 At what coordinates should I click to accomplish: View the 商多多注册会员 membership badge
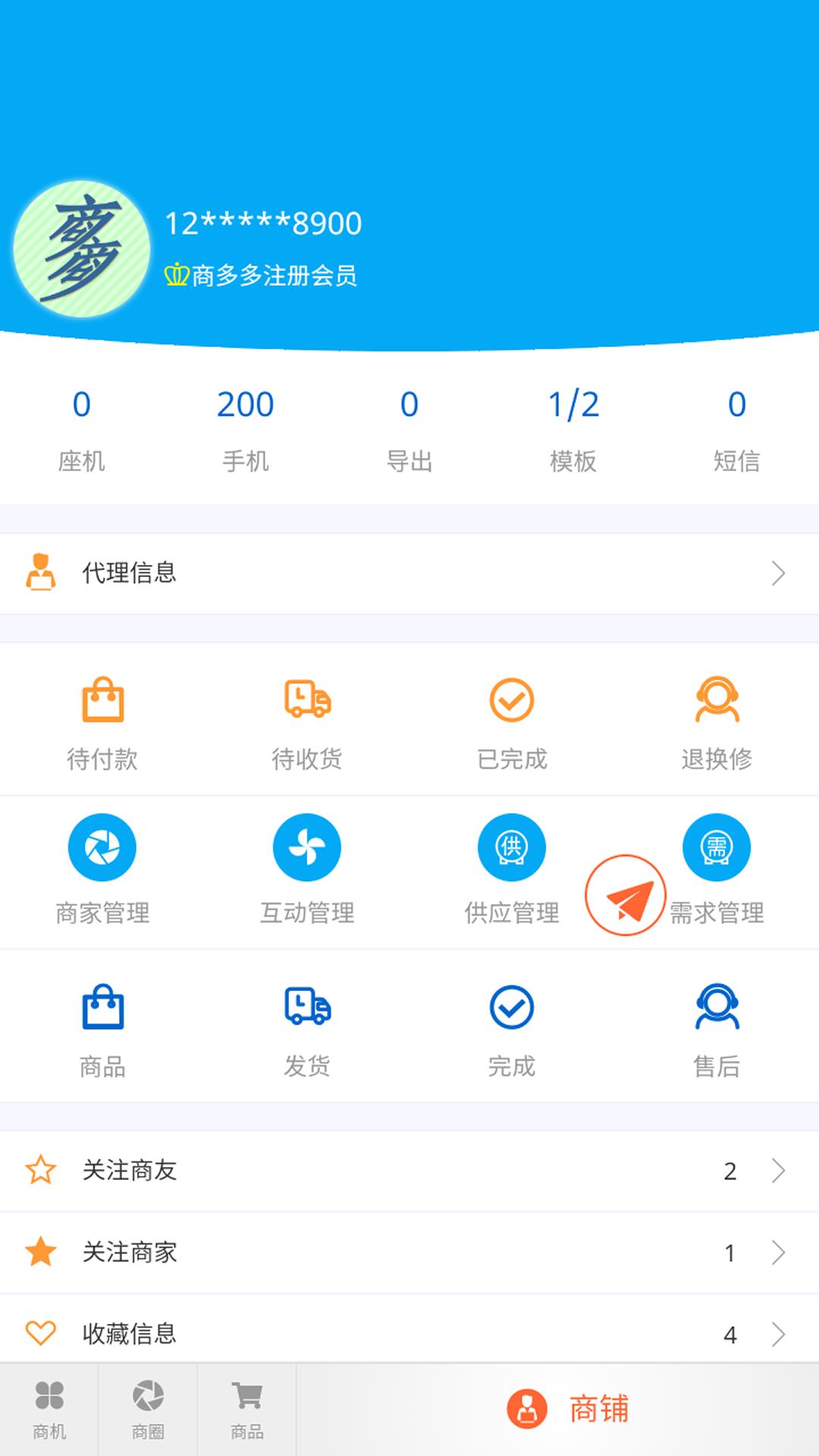[264, 276]
